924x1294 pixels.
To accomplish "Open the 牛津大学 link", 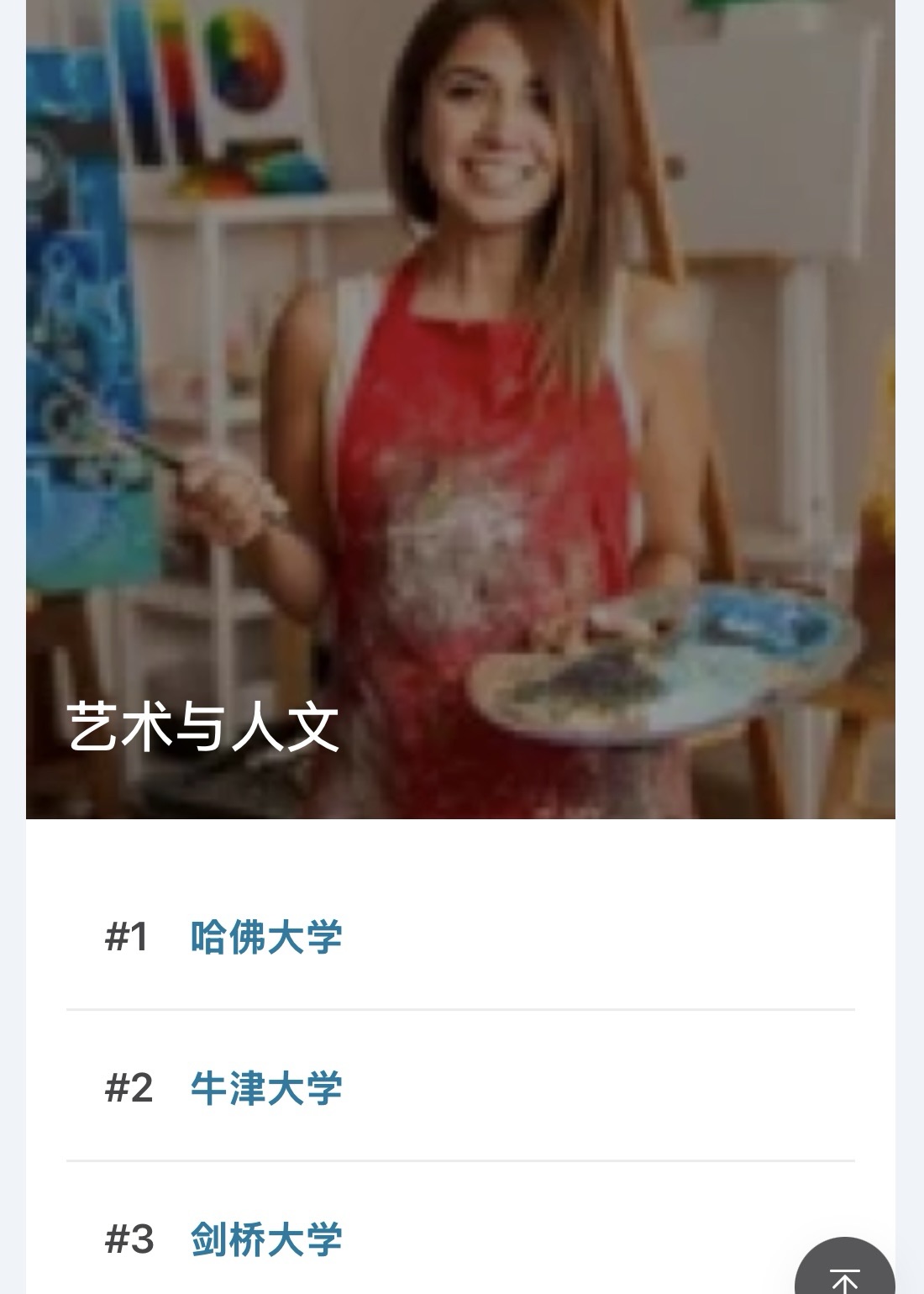I will coord(265,1087).
